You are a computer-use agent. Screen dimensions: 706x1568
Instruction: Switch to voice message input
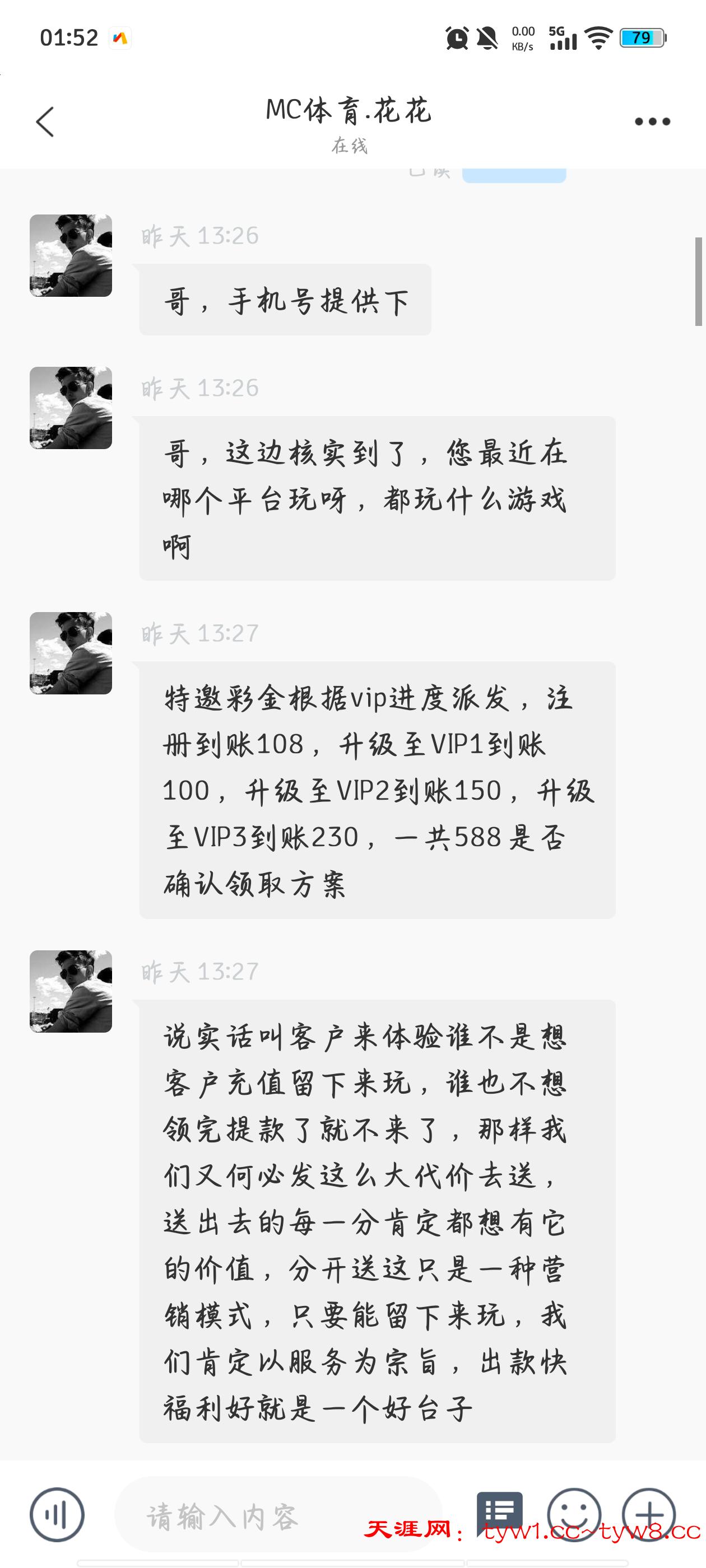point(57,1514)
